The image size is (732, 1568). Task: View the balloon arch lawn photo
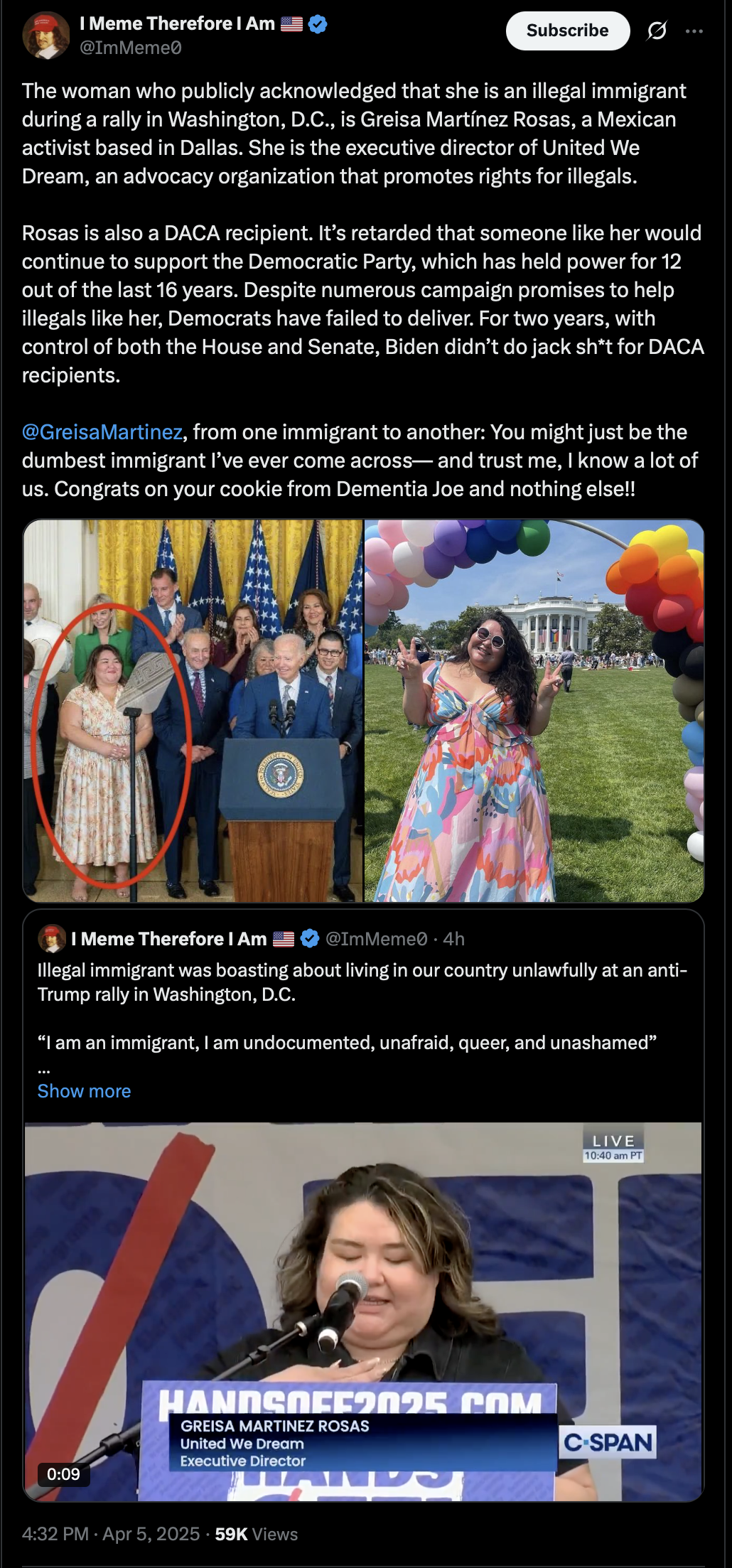click(534, 711)
